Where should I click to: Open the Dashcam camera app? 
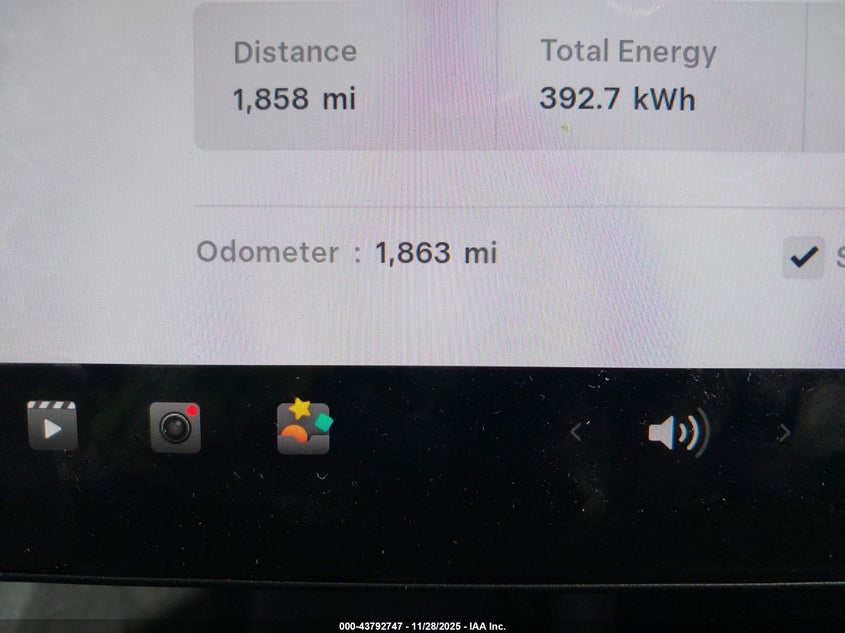pos(176,428)
